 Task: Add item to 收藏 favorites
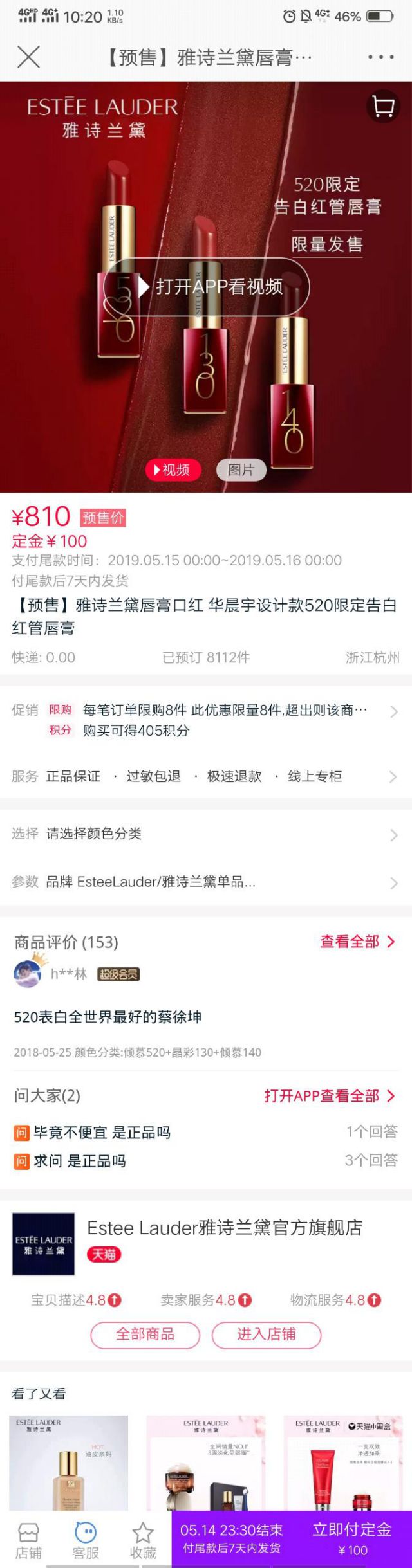[x=143, y=1541]
